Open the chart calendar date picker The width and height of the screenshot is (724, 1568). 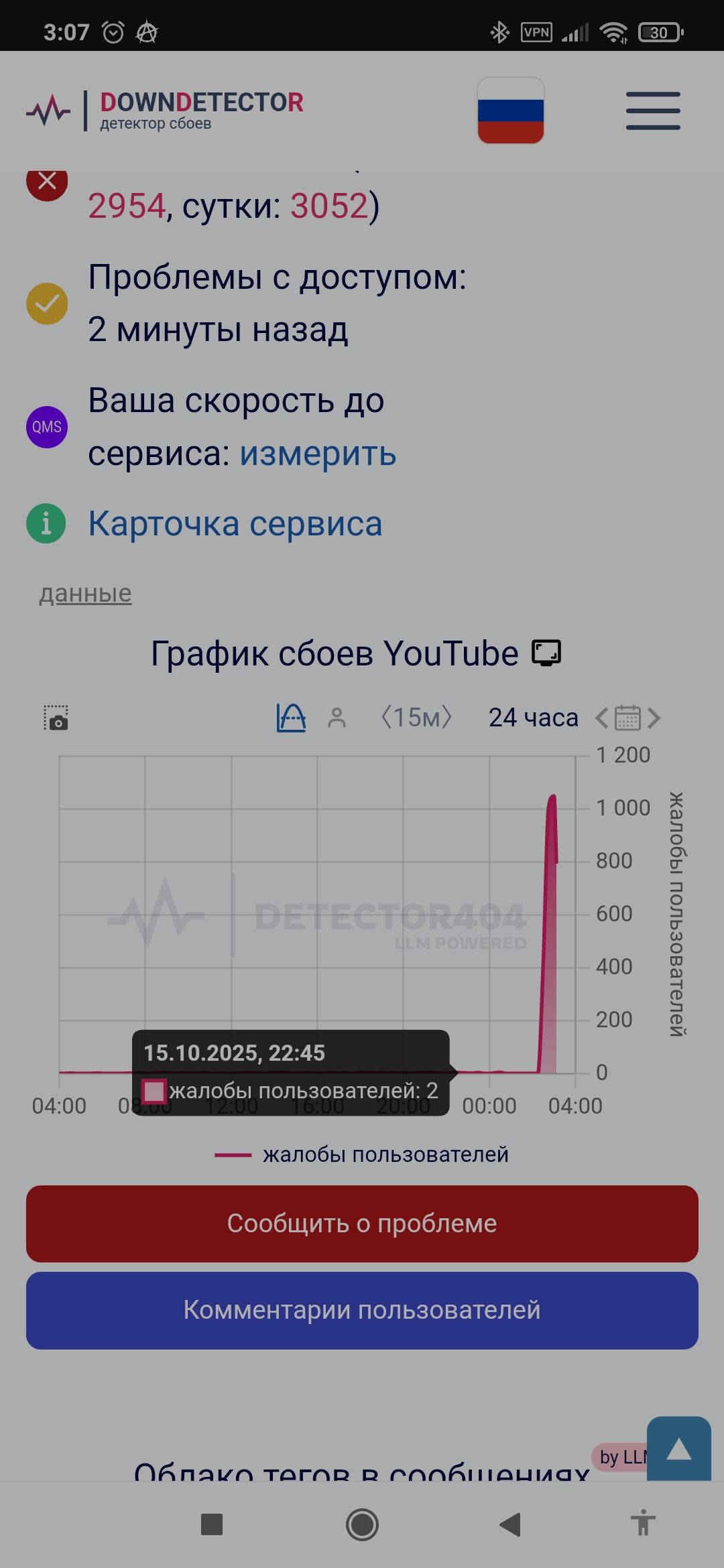[x=627, y=718]
